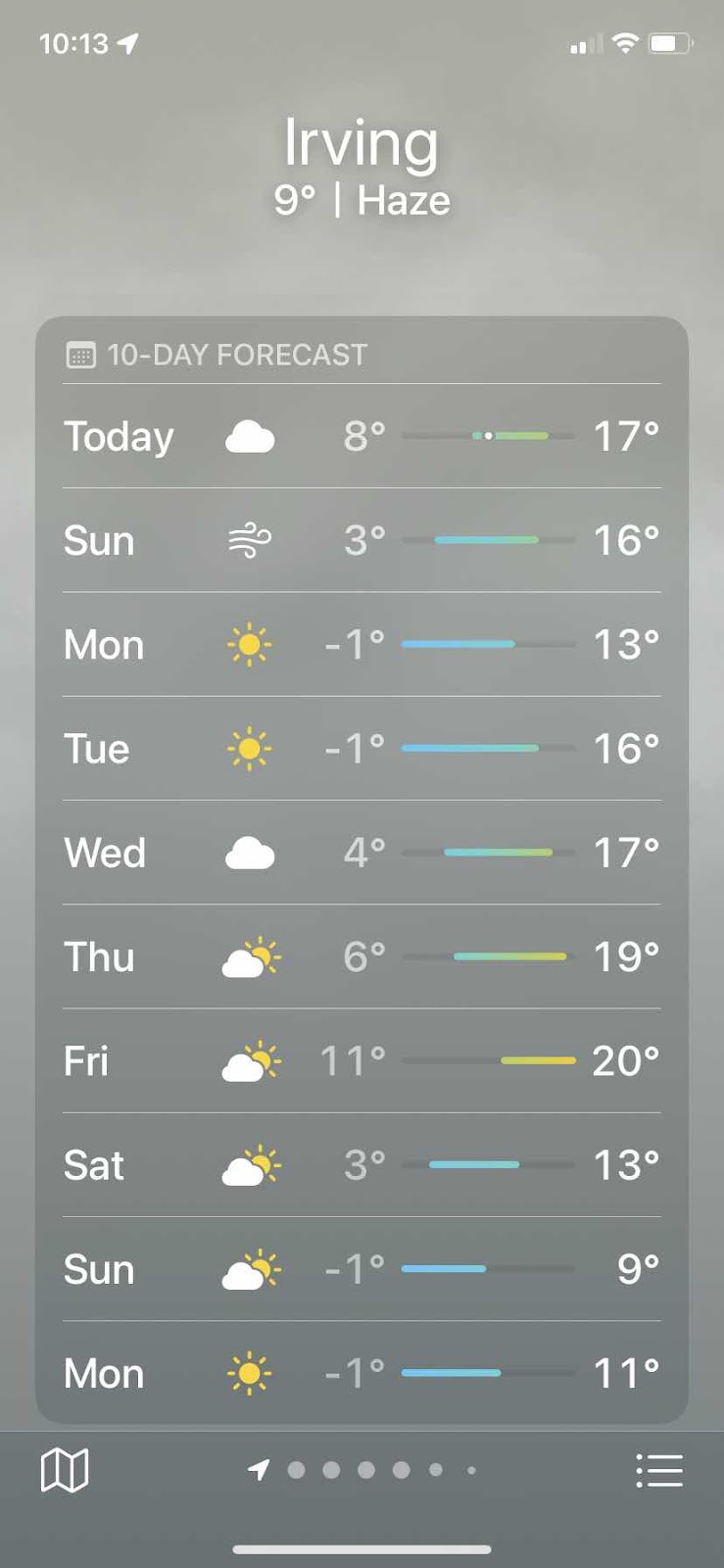The width and height of the screenshot is (724, 1568).
Task: Open the windy Sun forecast with 16° high
Action: (x=362, y=540)
